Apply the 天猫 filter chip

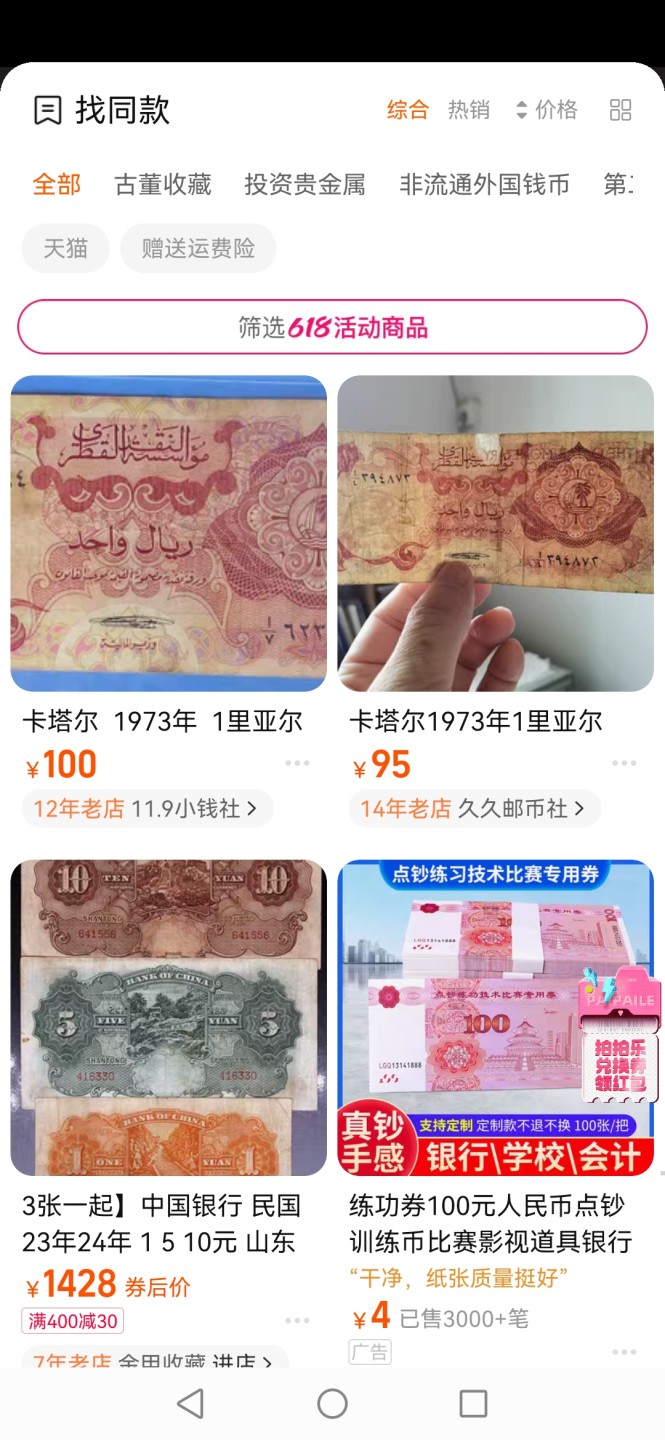point(65,248)
